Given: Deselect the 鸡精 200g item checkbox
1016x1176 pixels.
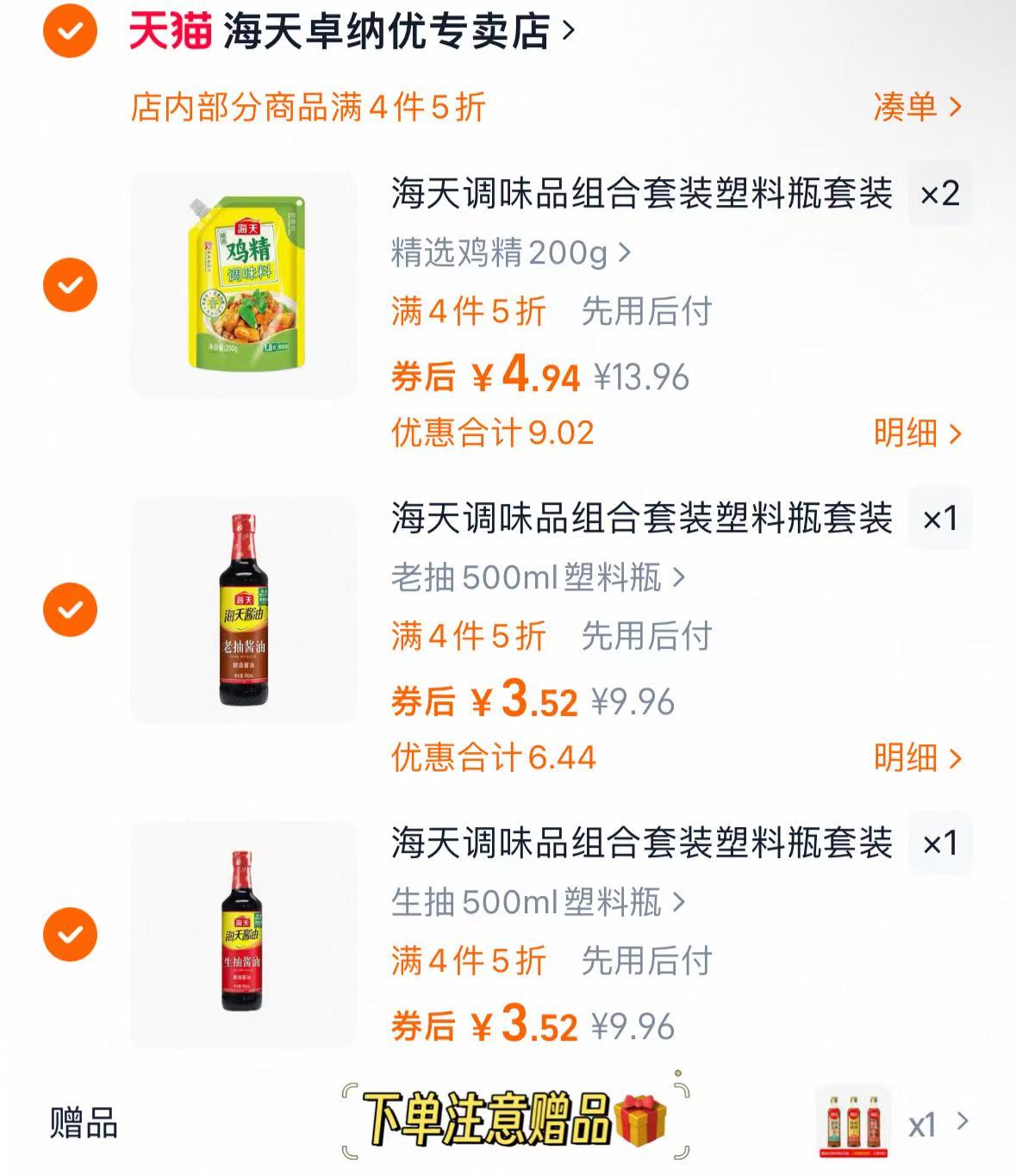Looking at the screenshot, I should click(72, 284).
